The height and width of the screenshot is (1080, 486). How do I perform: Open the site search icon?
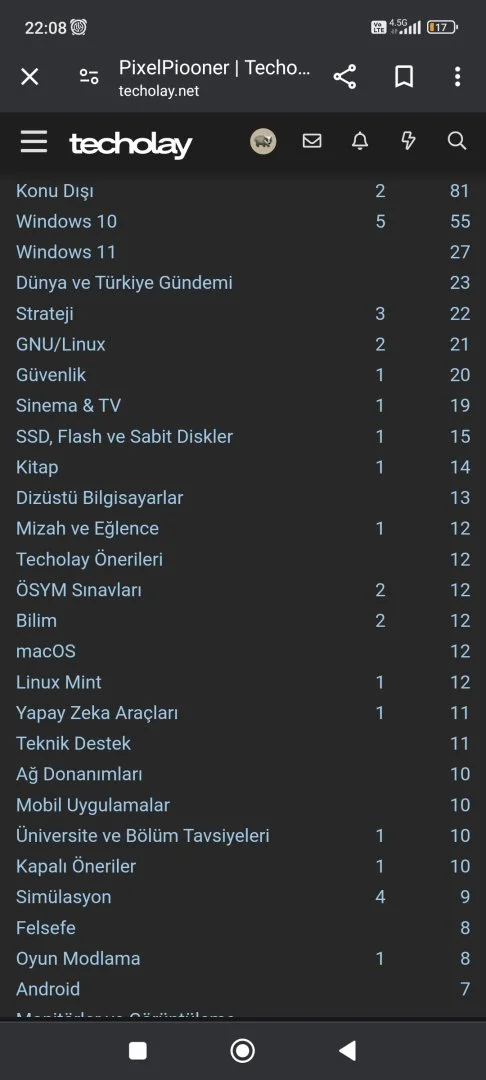(457, 141)
